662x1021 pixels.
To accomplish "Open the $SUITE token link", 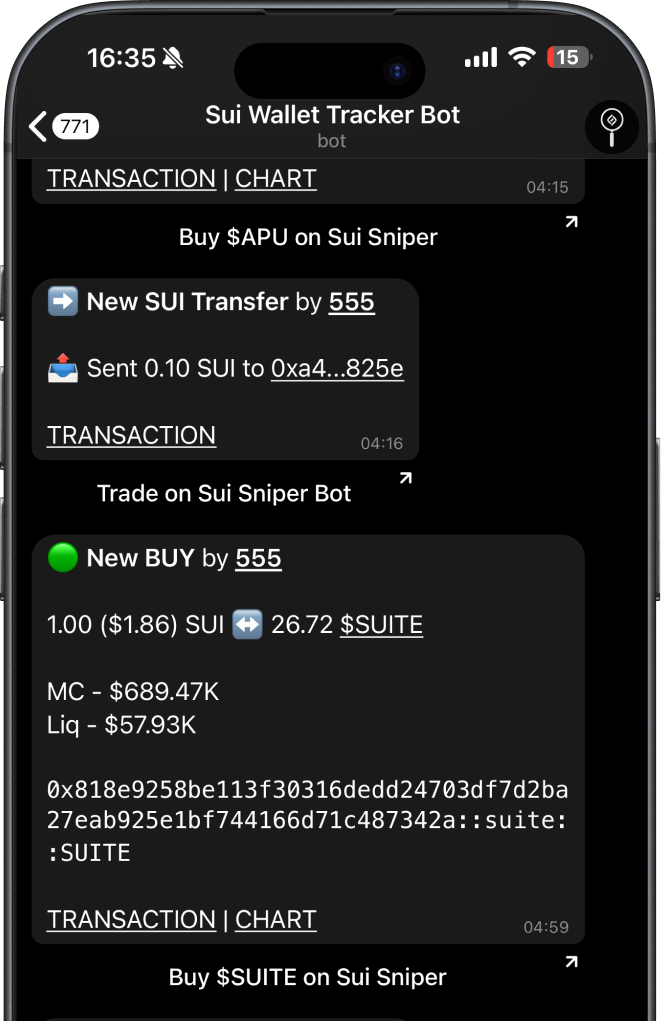I will 381,625.
